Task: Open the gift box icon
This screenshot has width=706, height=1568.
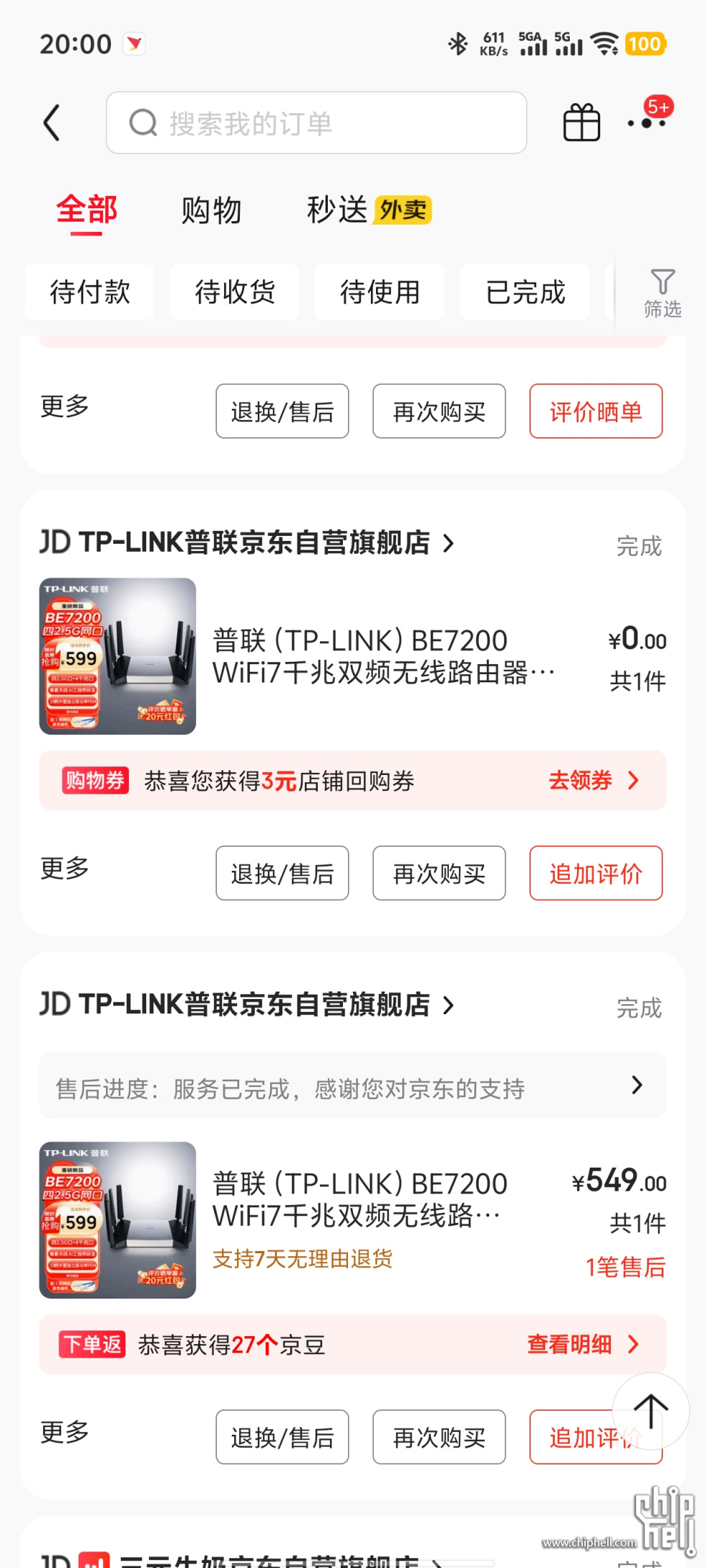Action: click(581, 123)
